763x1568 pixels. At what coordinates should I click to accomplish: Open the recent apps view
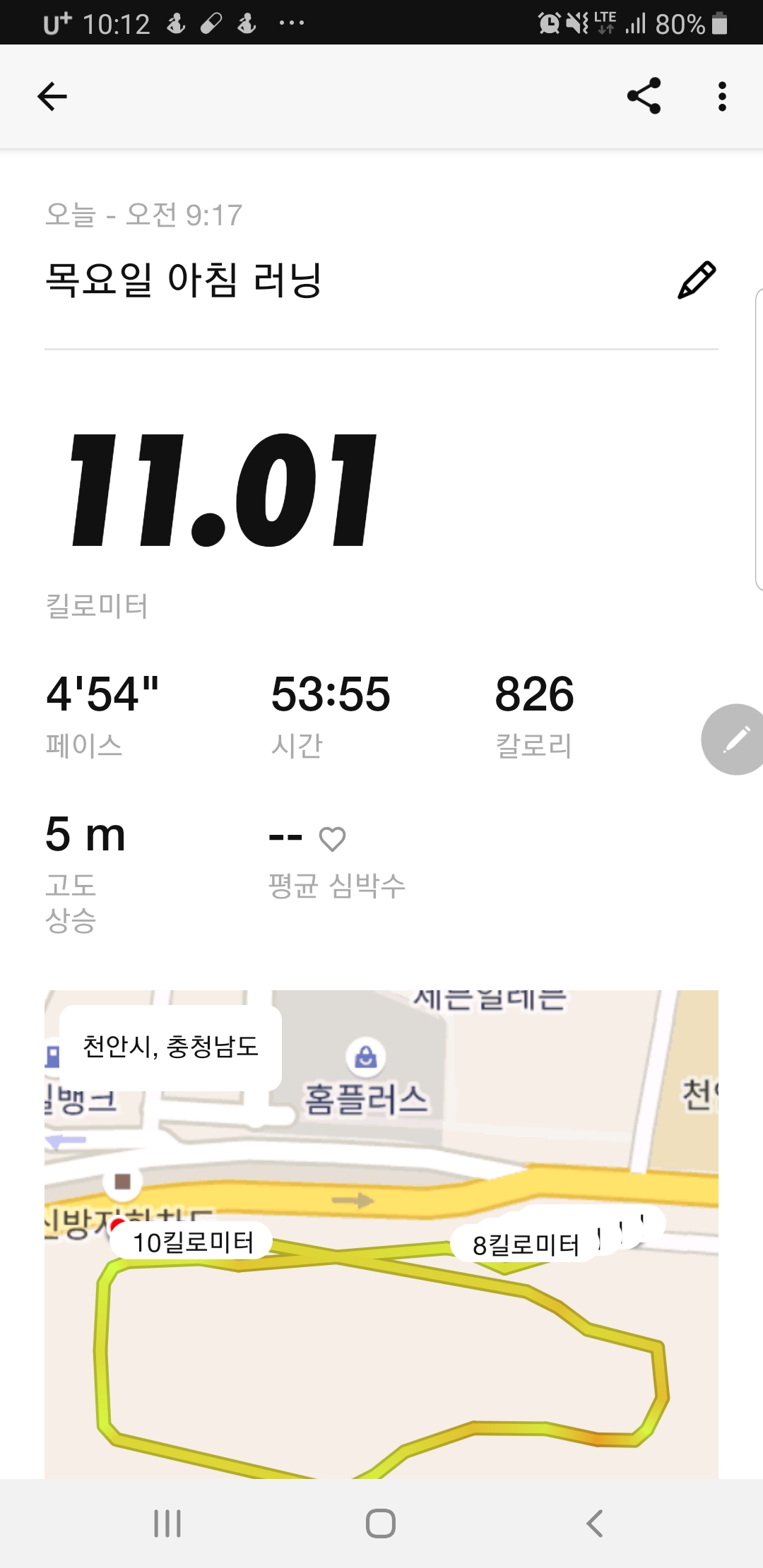167,1524
